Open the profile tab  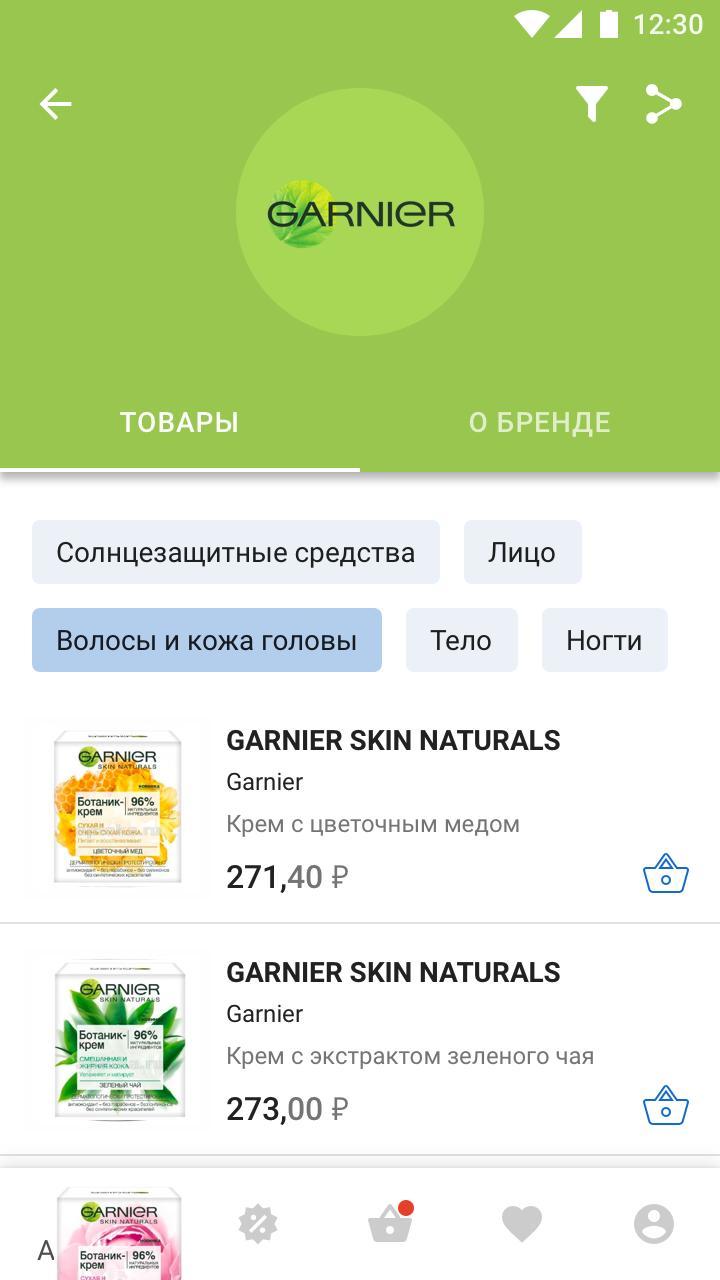[654, 1224]
